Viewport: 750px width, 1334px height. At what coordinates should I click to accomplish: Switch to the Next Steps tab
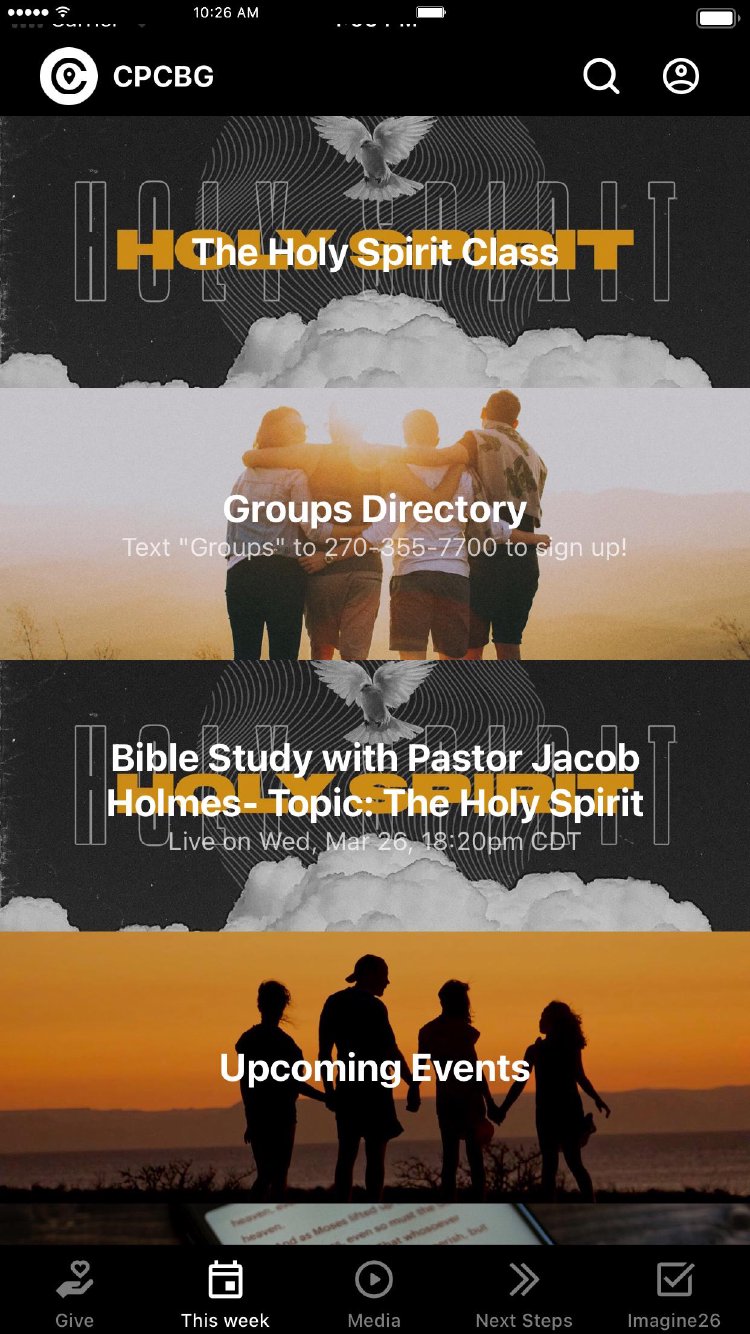coord(524,1293)
